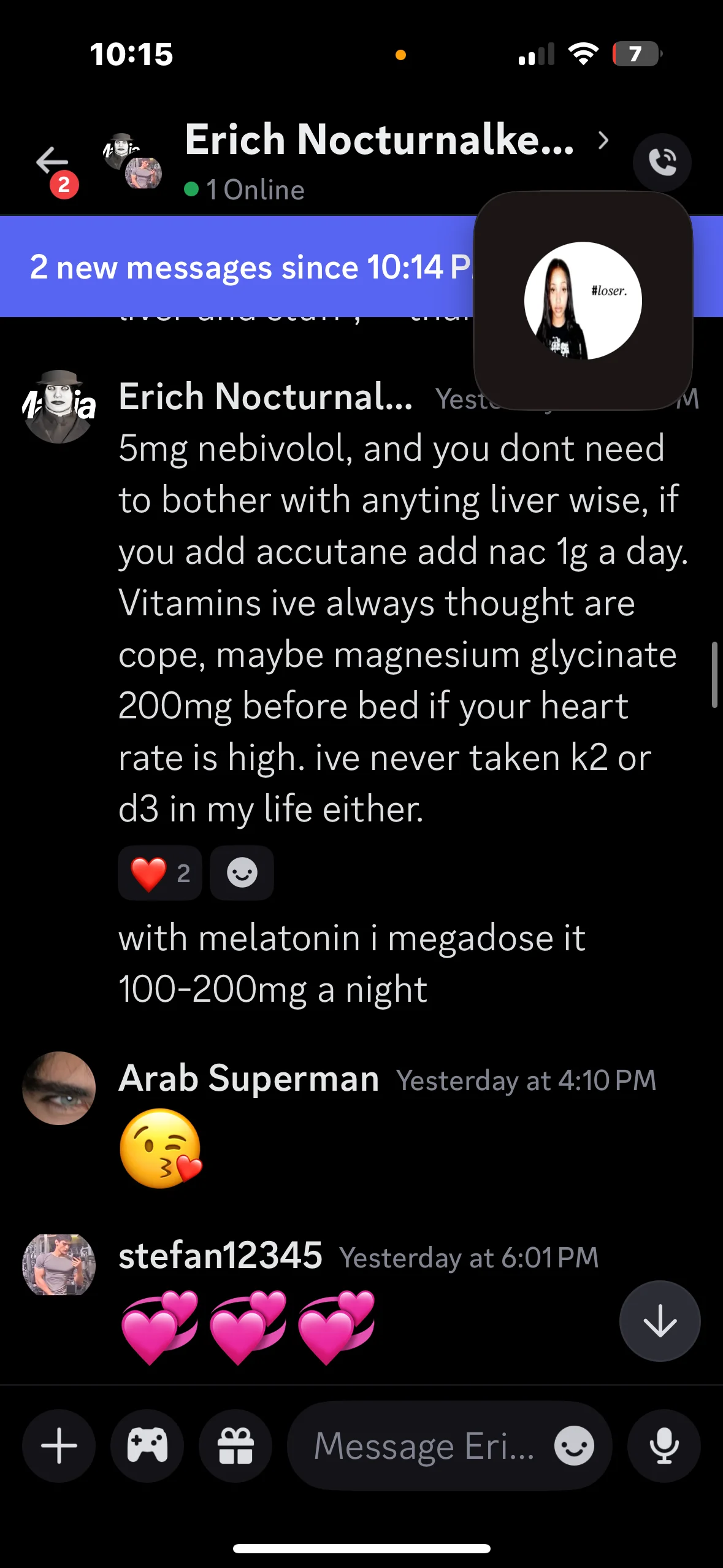This screenshot has height=1568, width=723.
Task: Tap the heart reaction with count 2
Action: click(159, 873)
